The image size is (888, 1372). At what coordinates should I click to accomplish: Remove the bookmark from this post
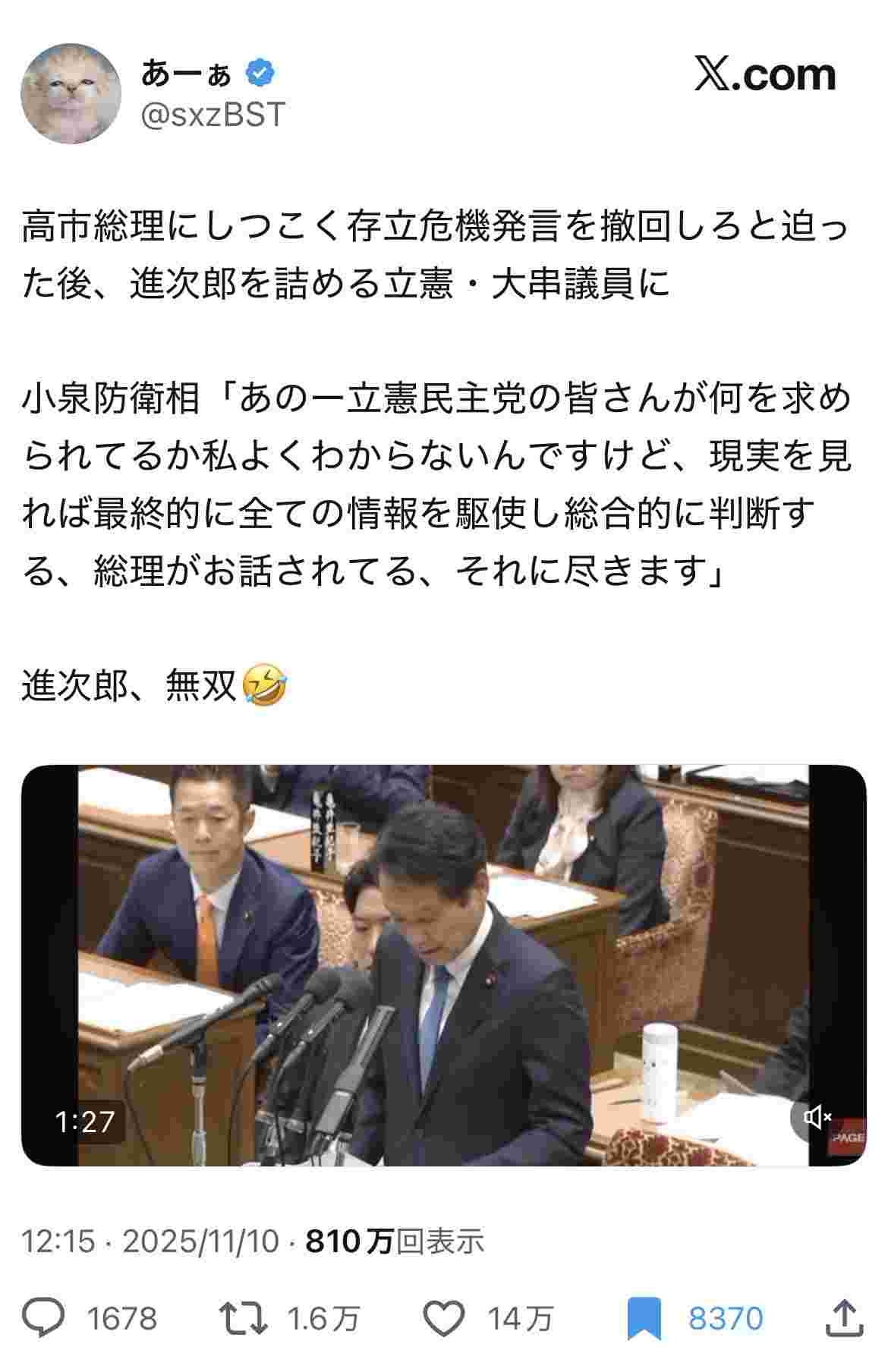click(644, 1319)
